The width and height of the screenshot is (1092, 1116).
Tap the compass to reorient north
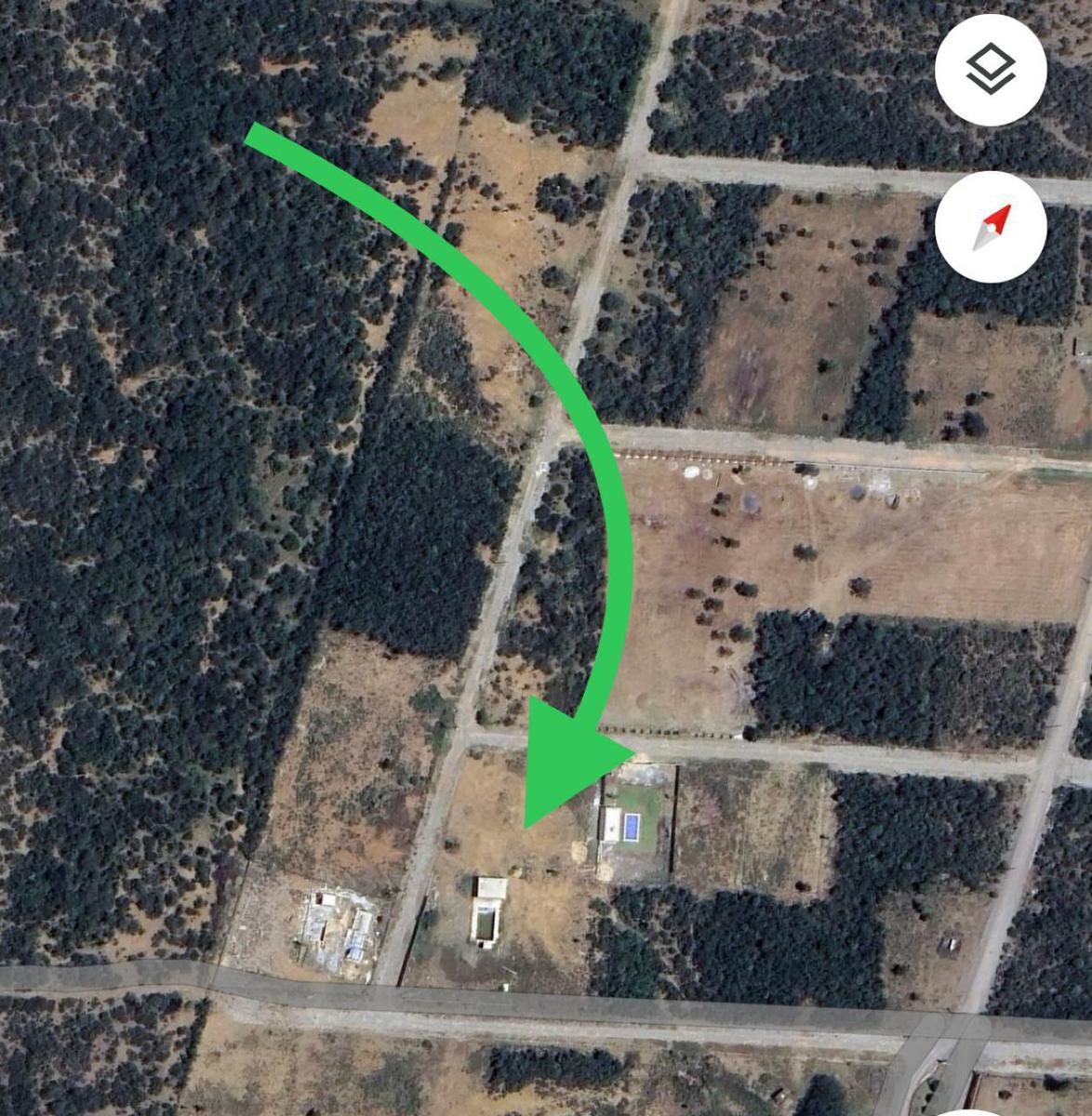pyautogui.click(x=991, y=227)
